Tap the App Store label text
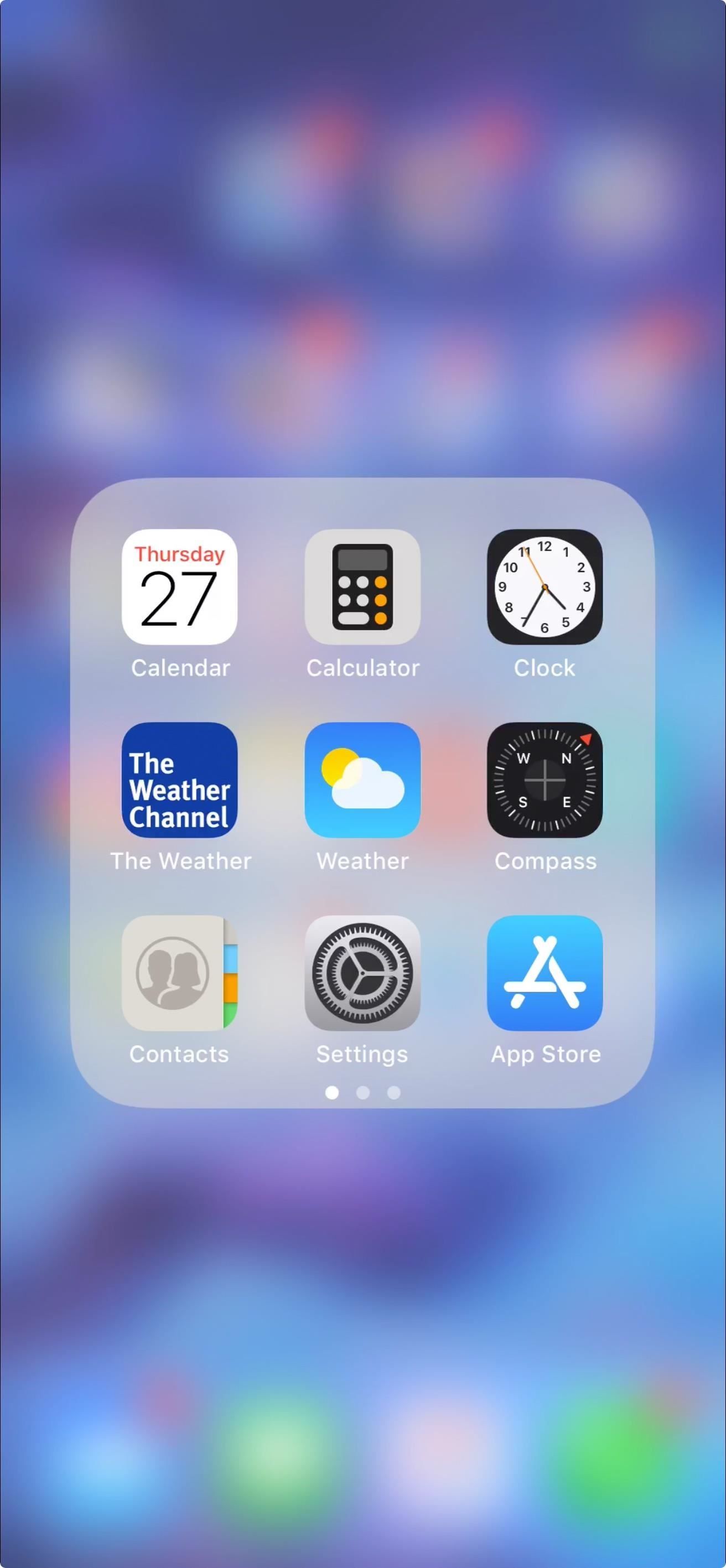726x1568 pixels. click(x=544, y=1054)
